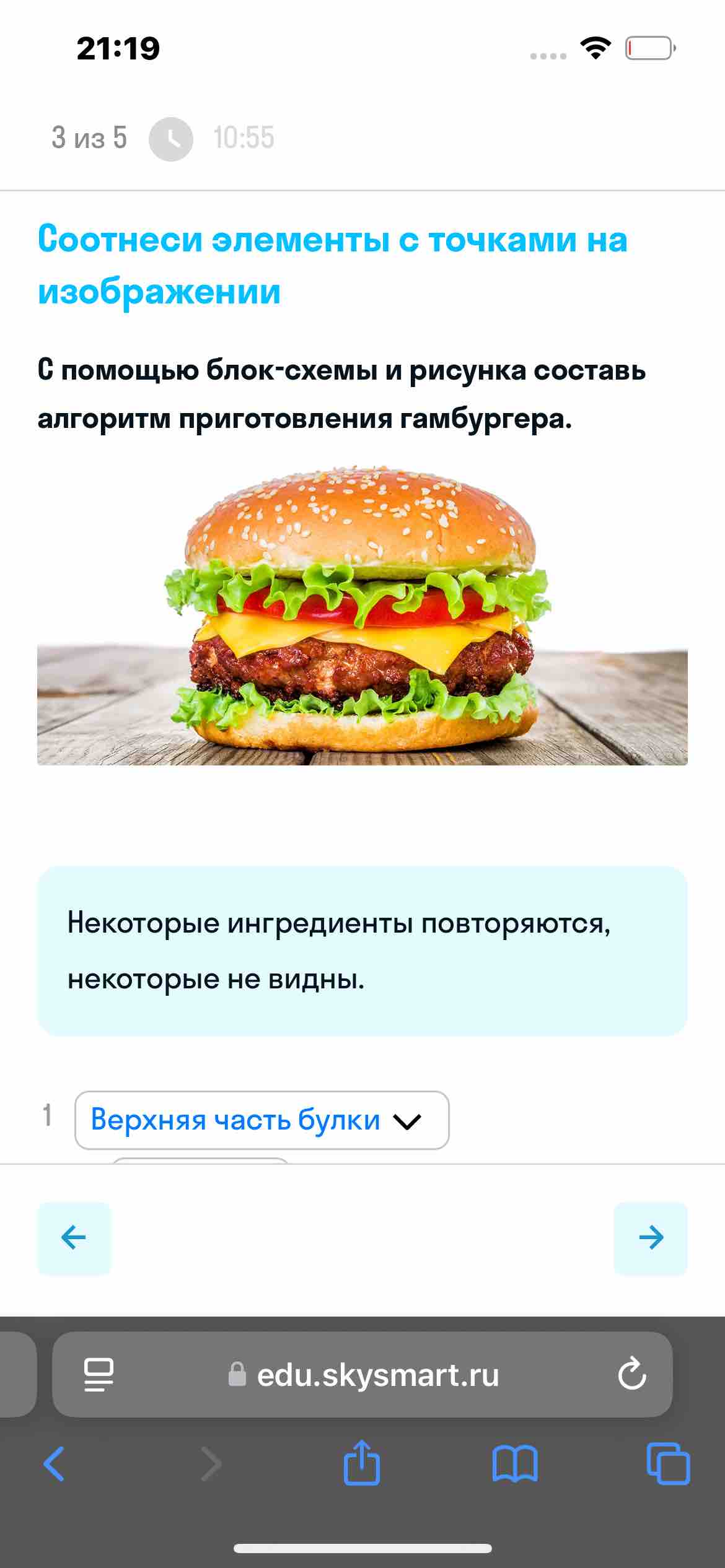Open Safari tabs overview
Image resolution: width=725 pixels, height=1568 pixels.
668,1463
